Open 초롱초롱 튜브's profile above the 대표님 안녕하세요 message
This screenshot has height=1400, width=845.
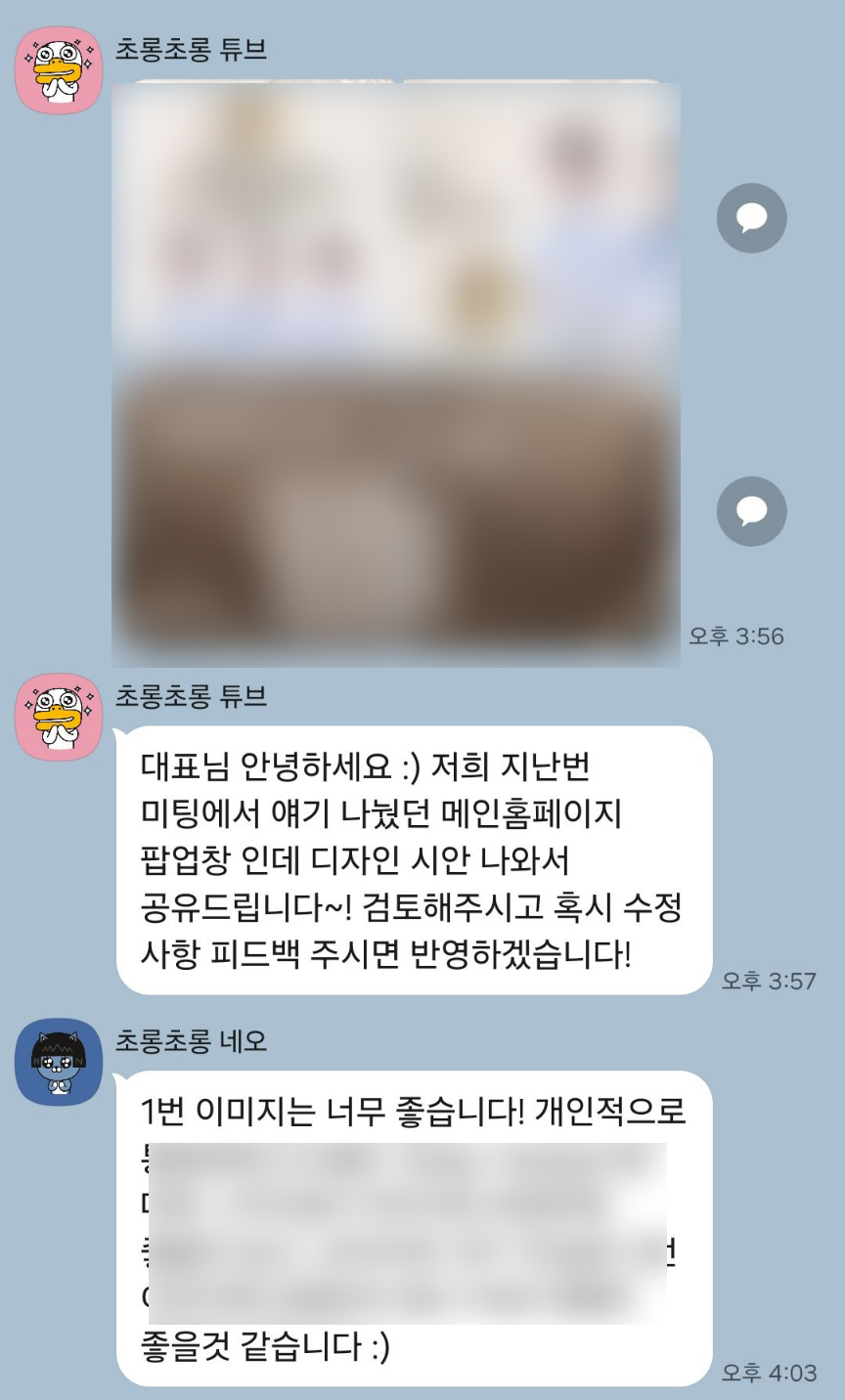click(x=59, y=717)
